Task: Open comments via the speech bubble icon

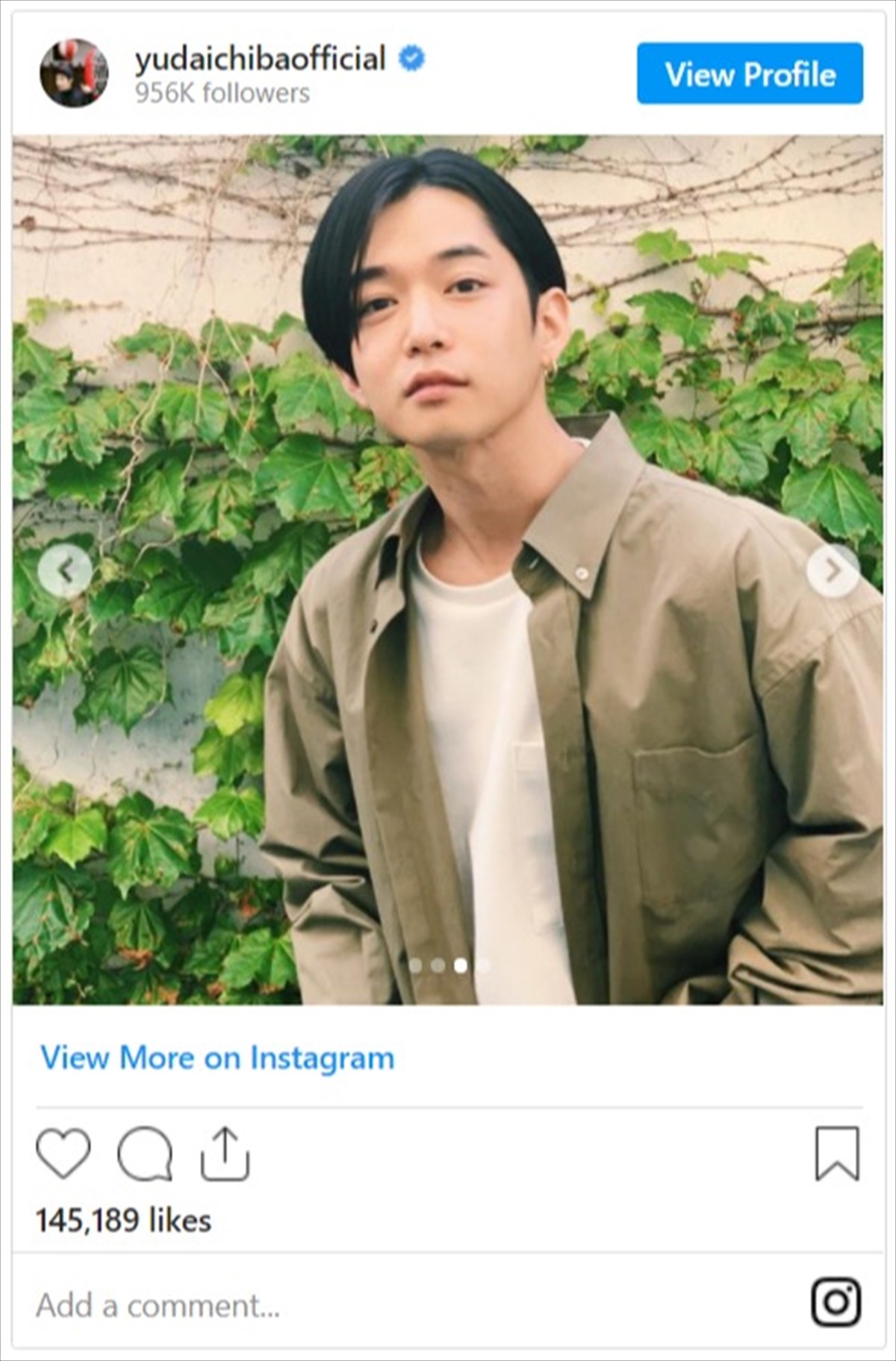Action: click(145, 1153)
